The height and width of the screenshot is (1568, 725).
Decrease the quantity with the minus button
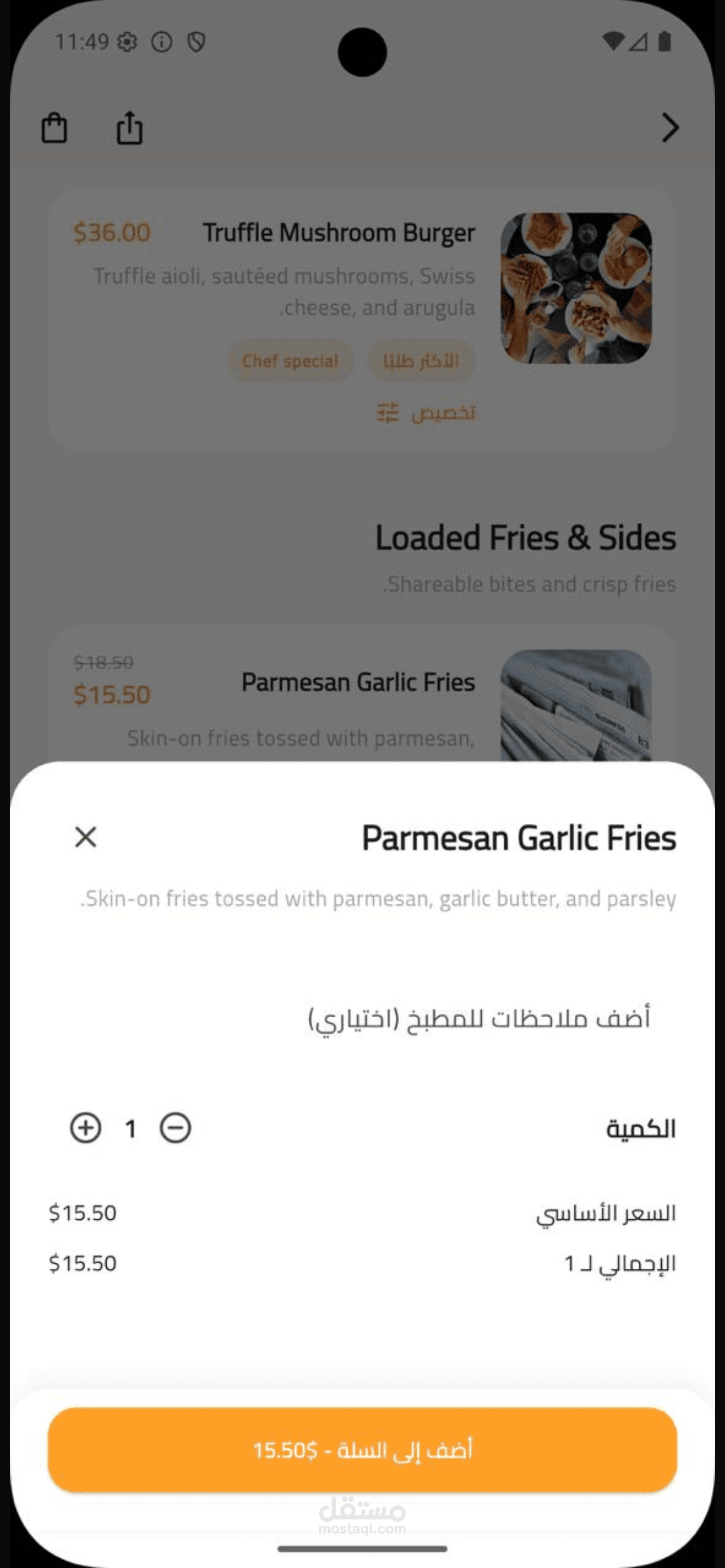175,1128
